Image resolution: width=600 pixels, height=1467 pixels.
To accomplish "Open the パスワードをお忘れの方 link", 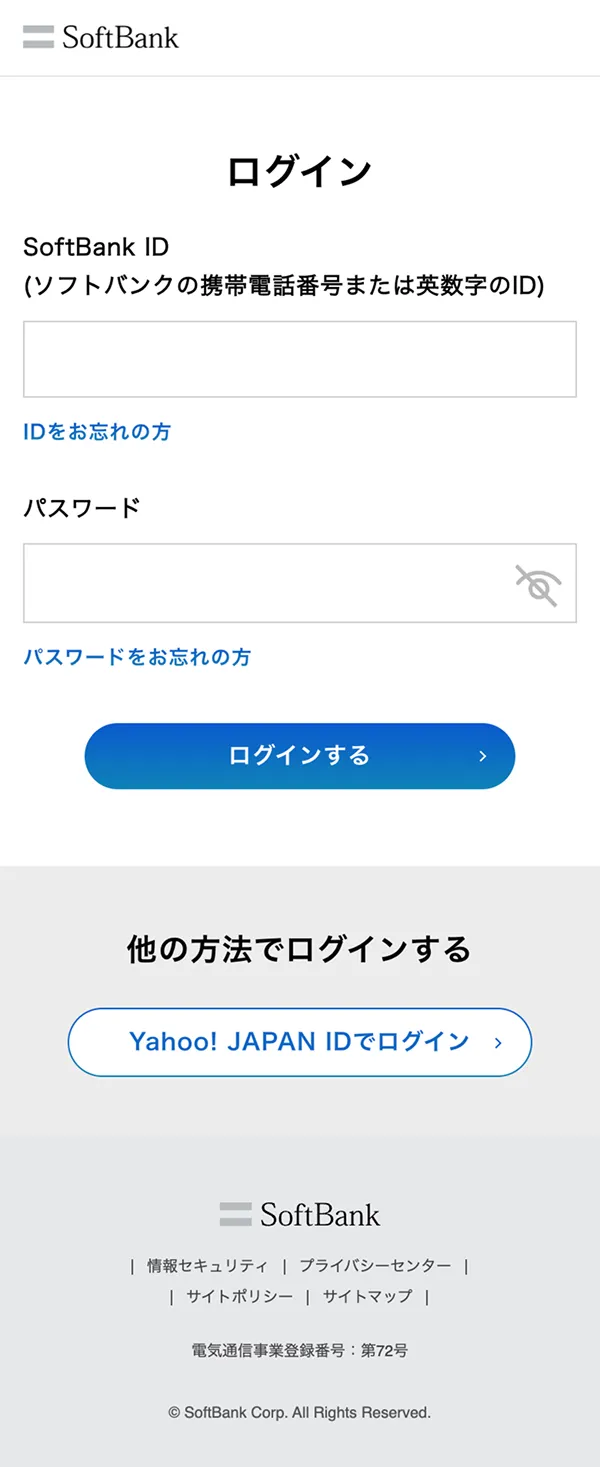I will [x=137, y=657].
